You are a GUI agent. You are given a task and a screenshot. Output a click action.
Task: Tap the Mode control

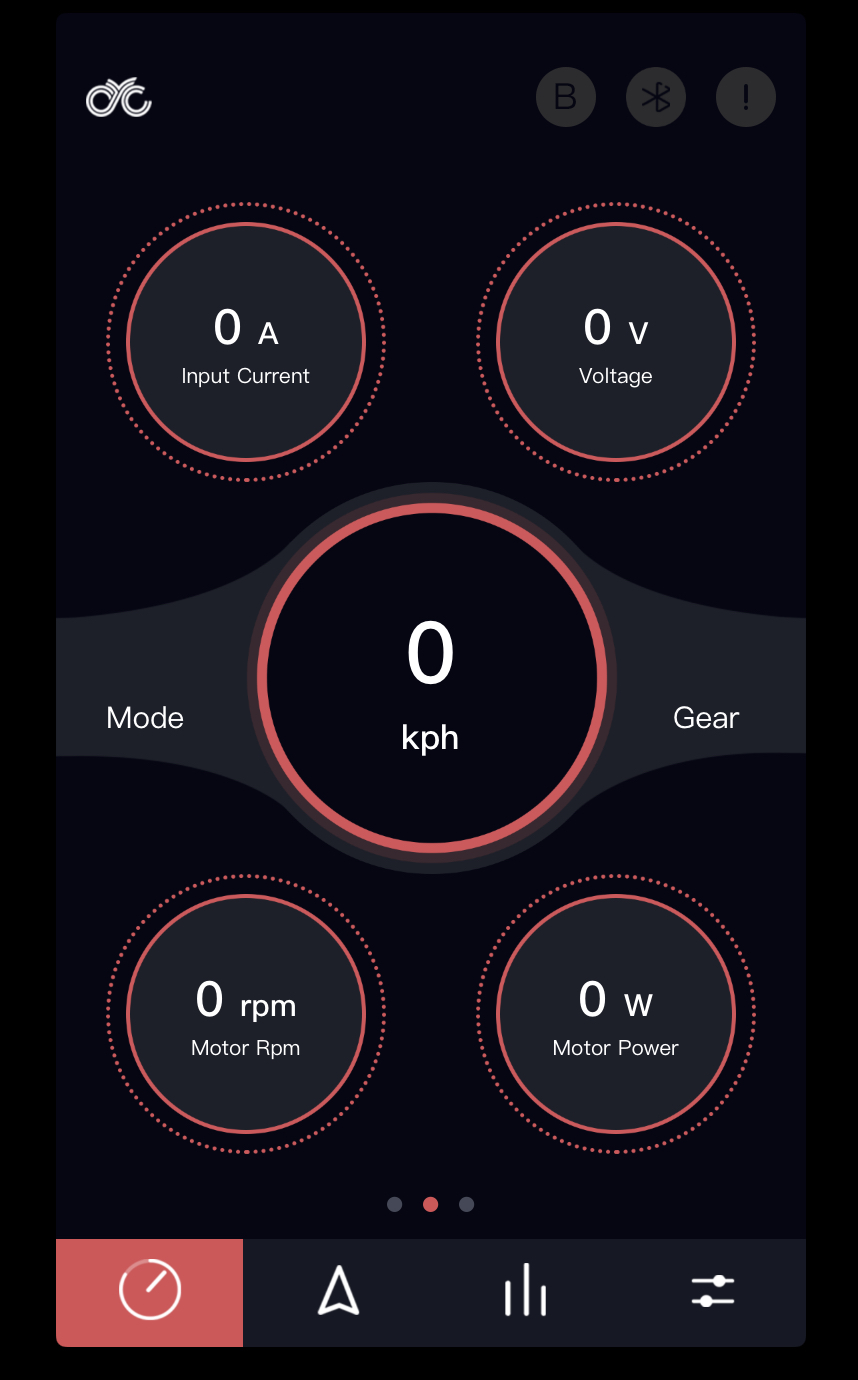point(145,718)
